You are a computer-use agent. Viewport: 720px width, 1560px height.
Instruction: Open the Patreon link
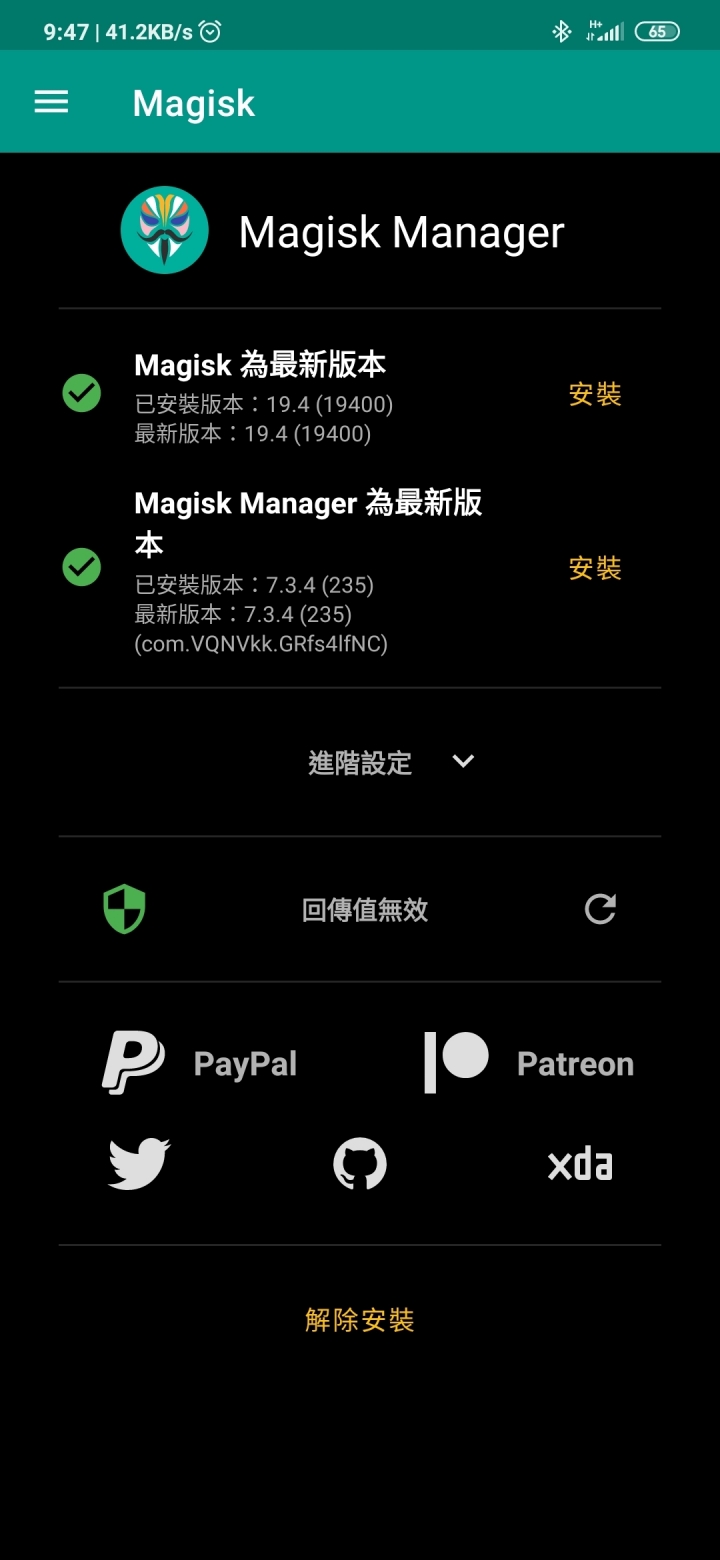tap(528, 1063)
